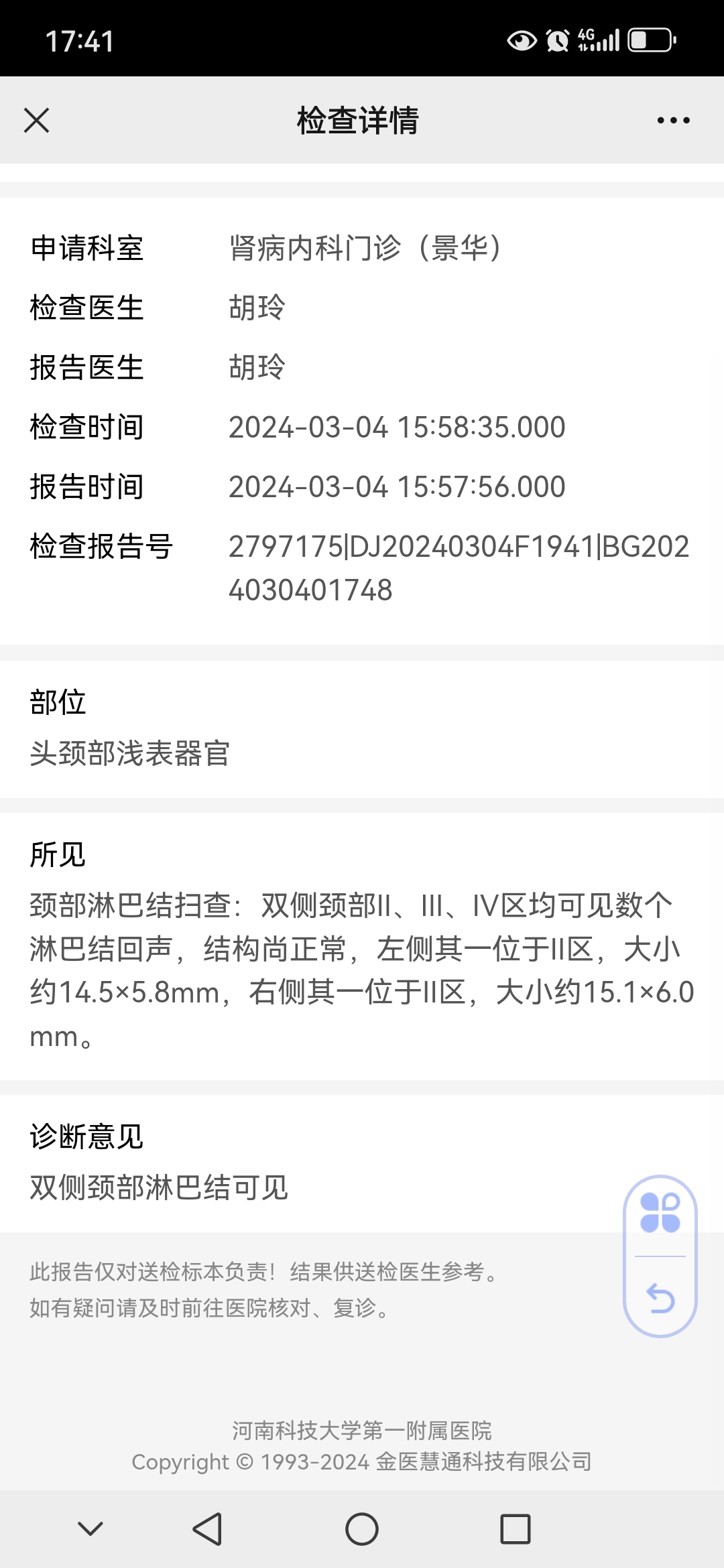Close the 检查详情 page with the X

36,121
